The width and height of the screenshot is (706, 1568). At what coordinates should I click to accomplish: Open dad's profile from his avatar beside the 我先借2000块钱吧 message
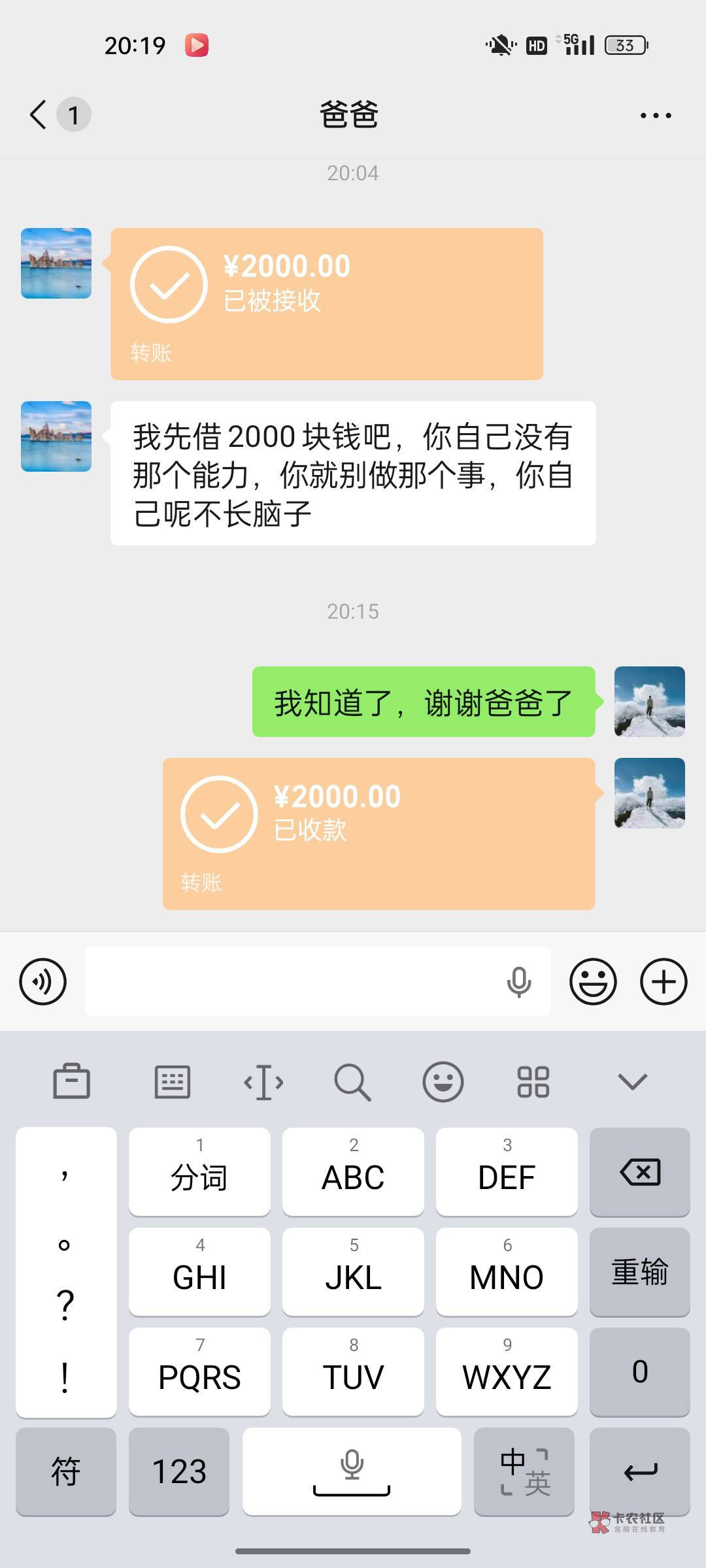coord(56,436)
